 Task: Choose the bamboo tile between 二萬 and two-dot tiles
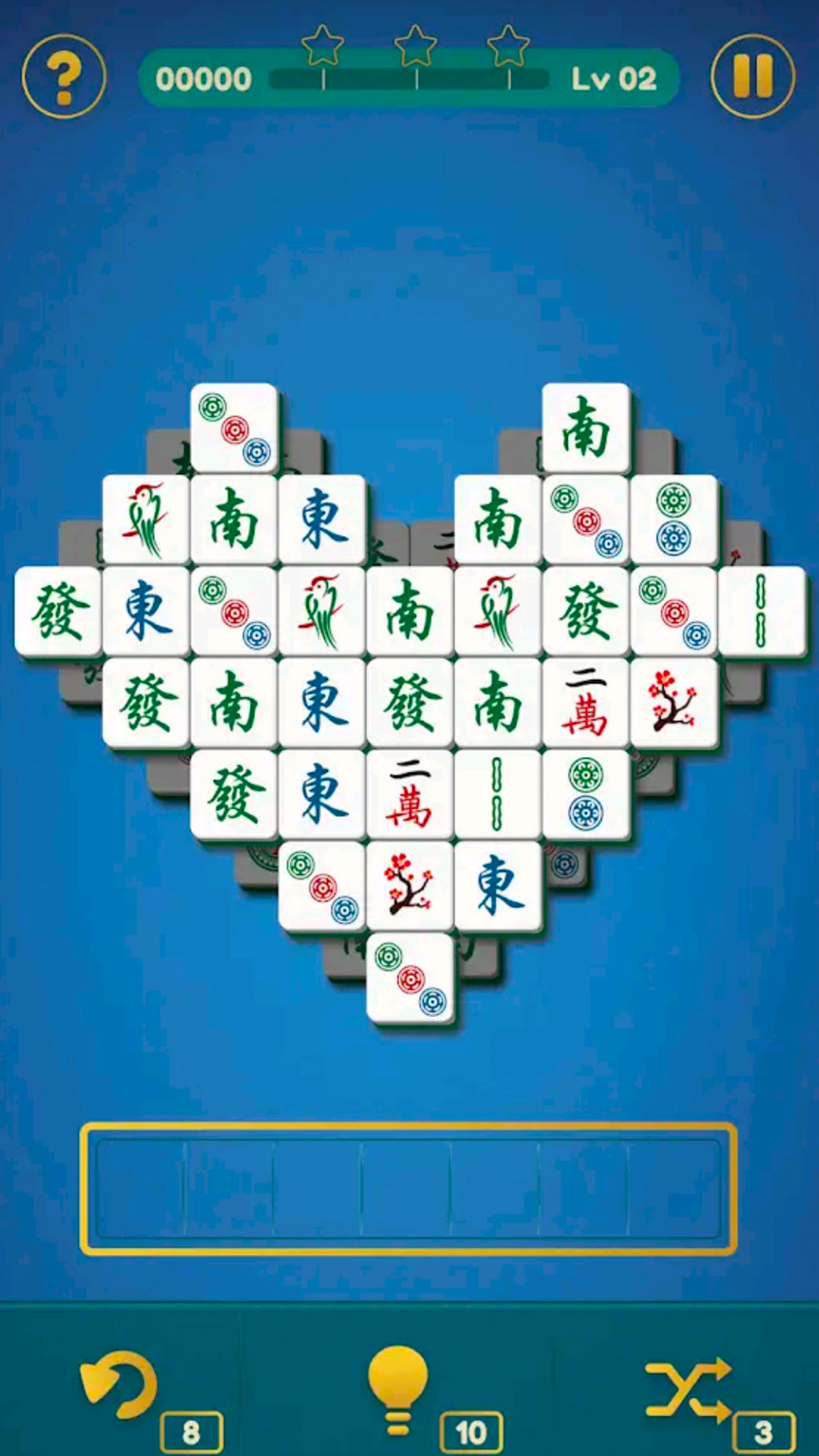coord(498,795)
